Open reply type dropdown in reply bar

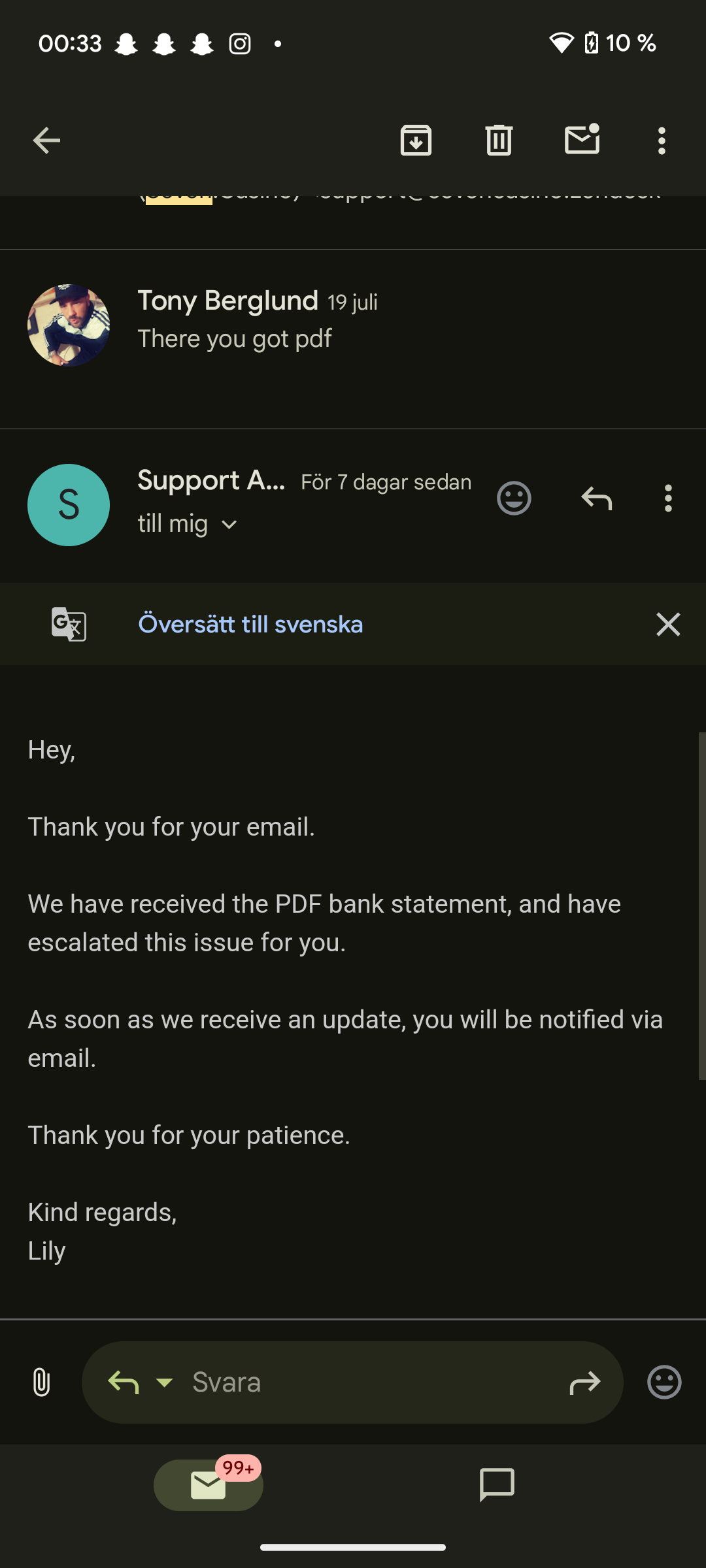(x=165, y=1382)
